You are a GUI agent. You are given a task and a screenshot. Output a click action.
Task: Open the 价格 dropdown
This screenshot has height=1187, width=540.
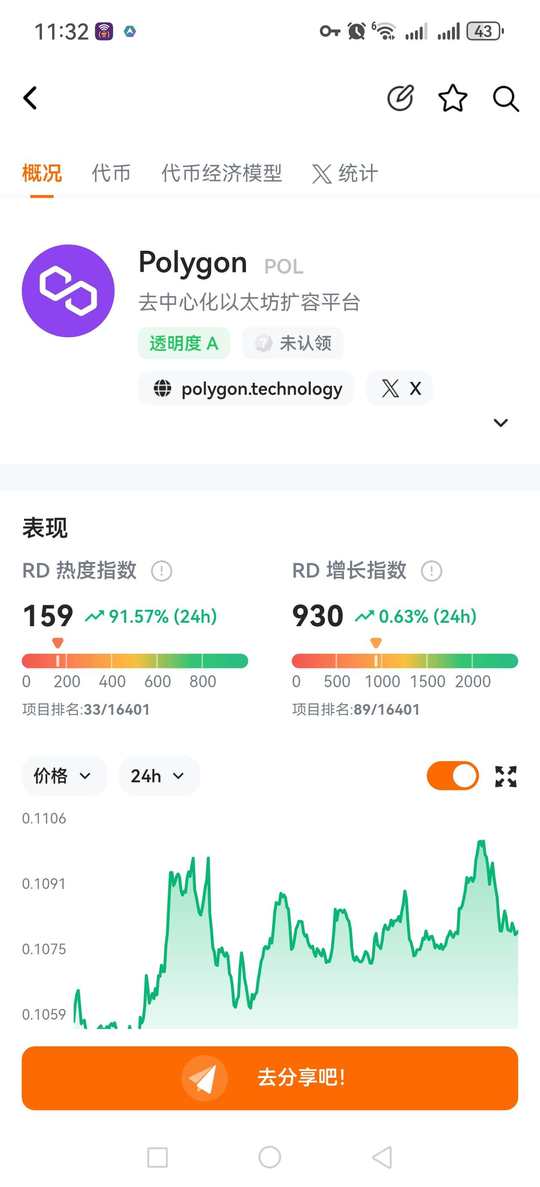(64, 776)
